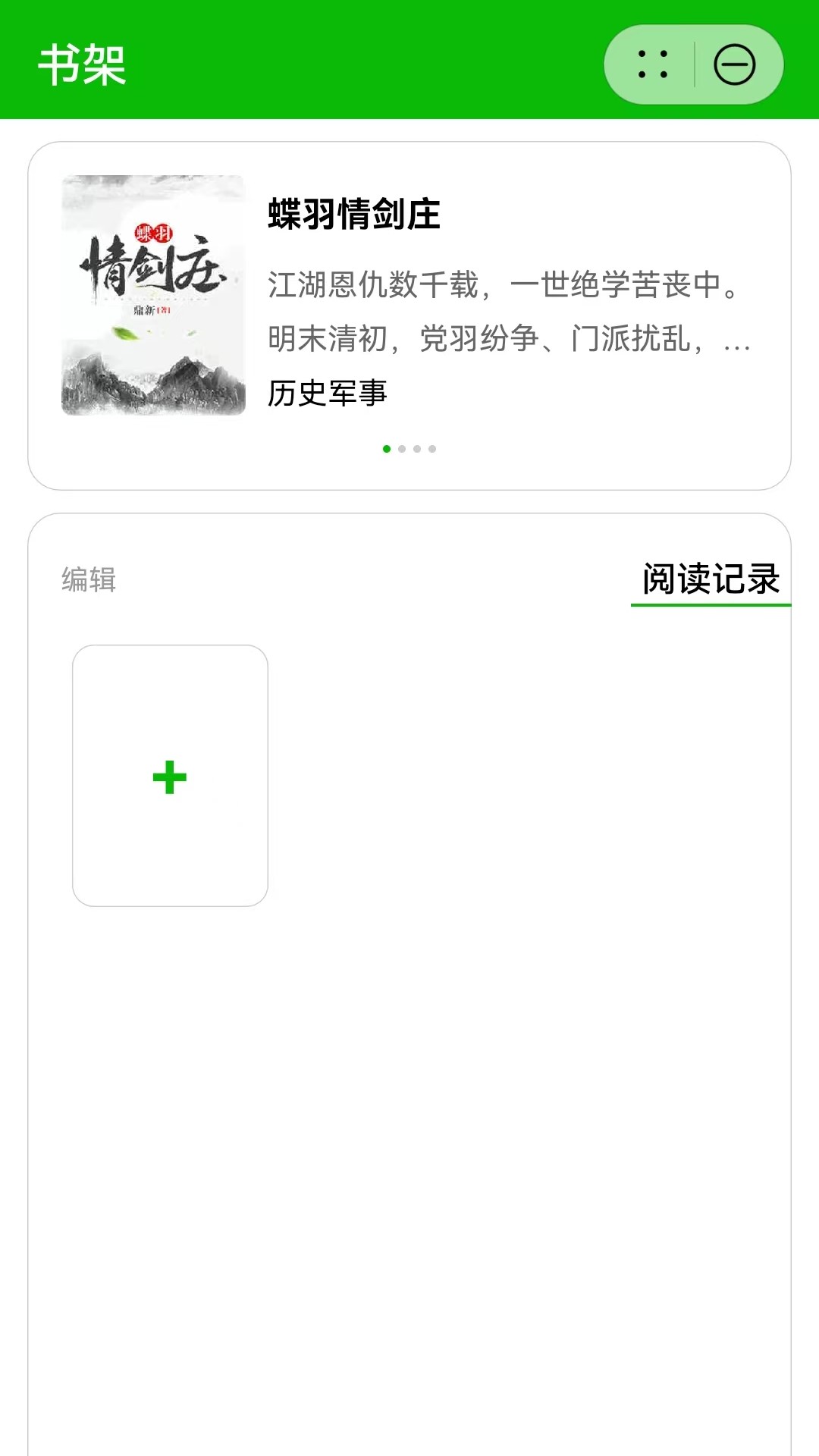Image resolution: width=819 pixels, height=1456 pixels.
Task: Tap 编辑 to edit the bookshelf
Action: click(89, 580)
